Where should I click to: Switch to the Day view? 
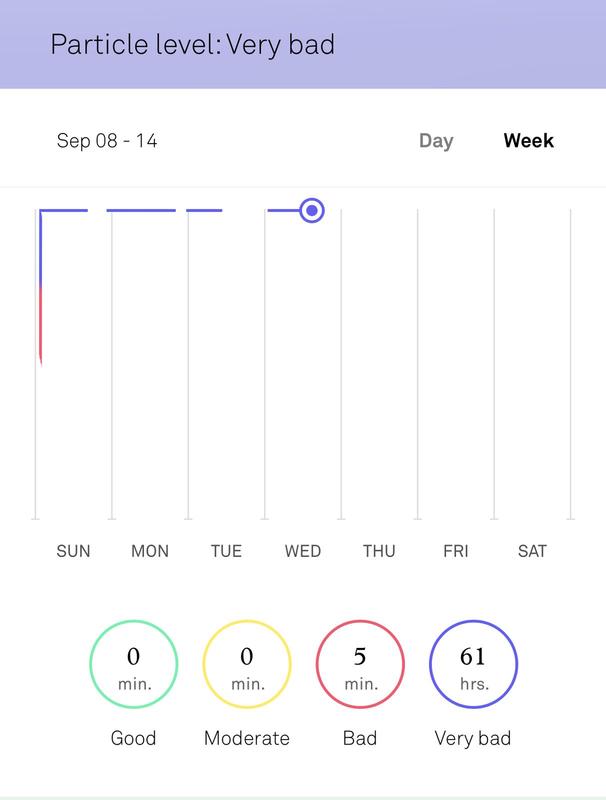click(436, 141)
